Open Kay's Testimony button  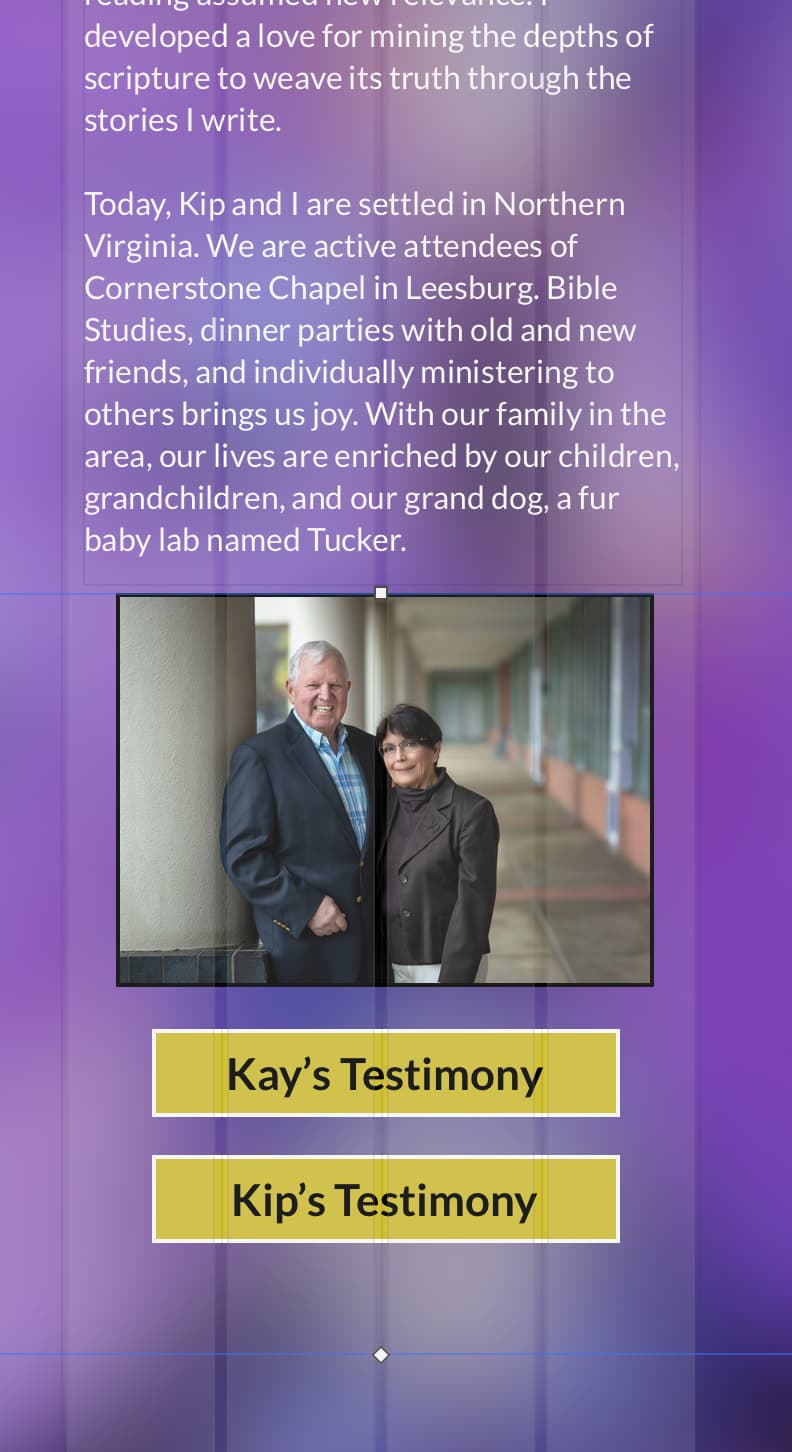[x=386, y=1073]
